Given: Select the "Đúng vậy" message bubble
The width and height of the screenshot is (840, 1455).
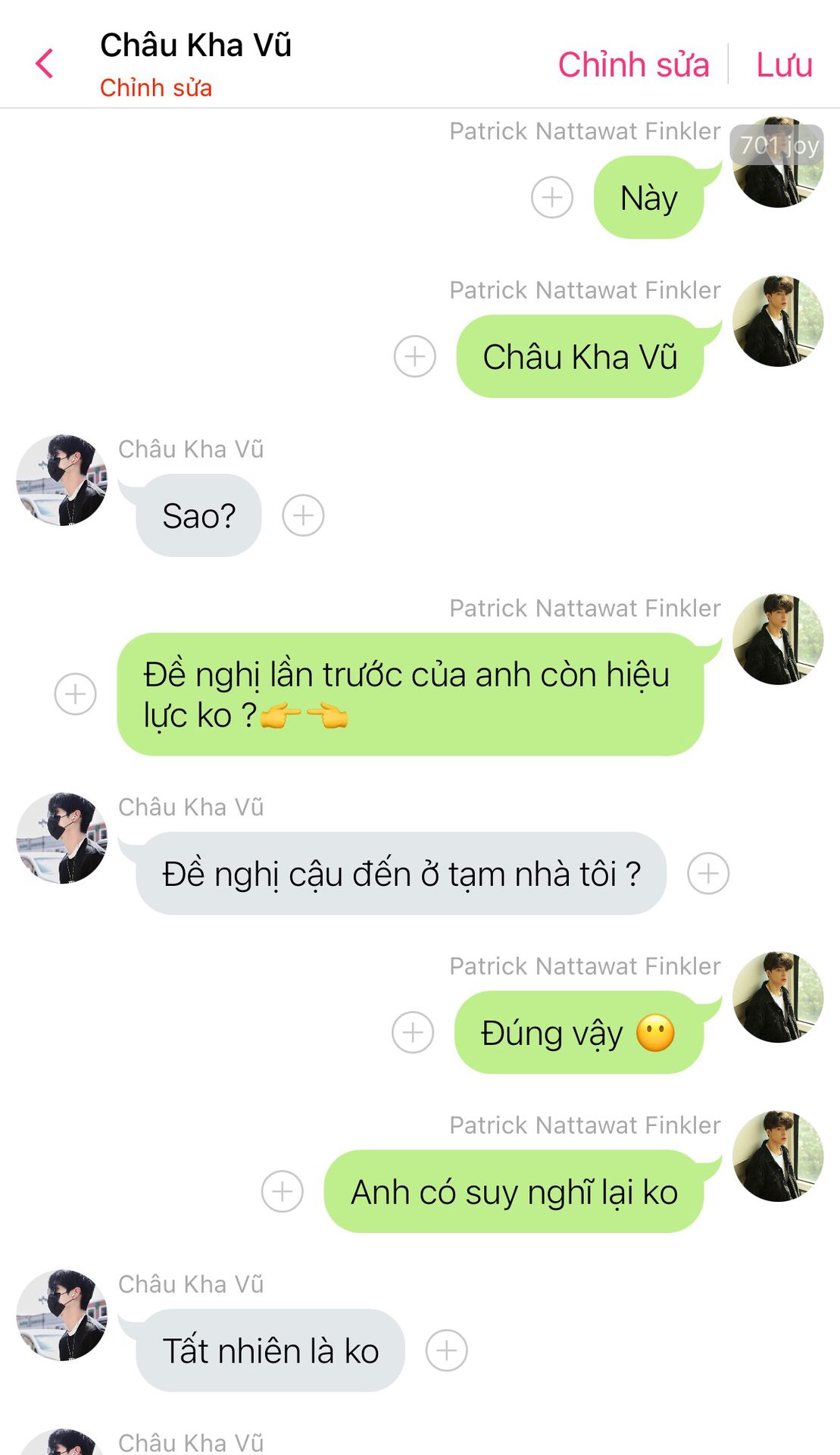Looking at the screenshot, I should (578, 1033).
